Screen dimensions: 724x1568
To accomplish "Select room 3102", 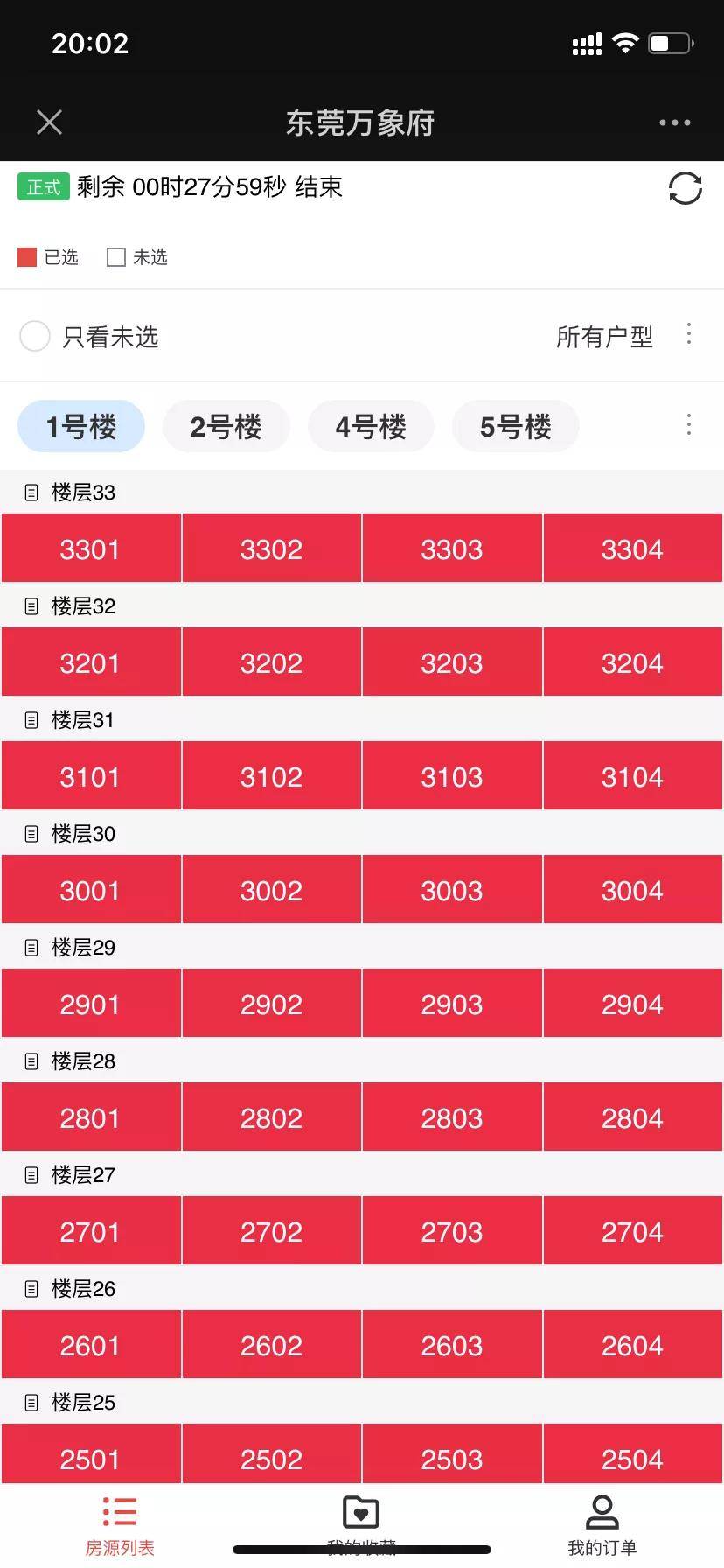I will point(271,776).
